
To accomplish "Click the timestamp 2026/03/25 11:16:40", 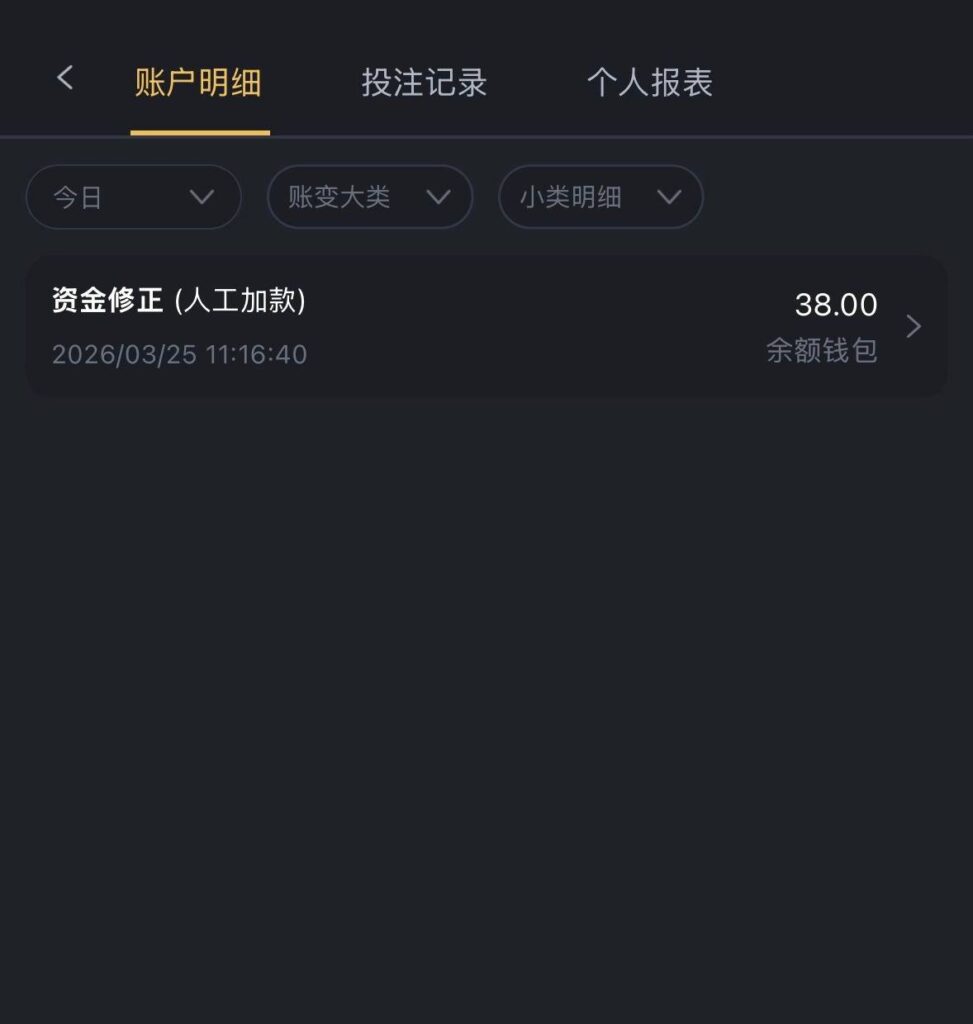I will pyautogui.click(x=179, y=354).
